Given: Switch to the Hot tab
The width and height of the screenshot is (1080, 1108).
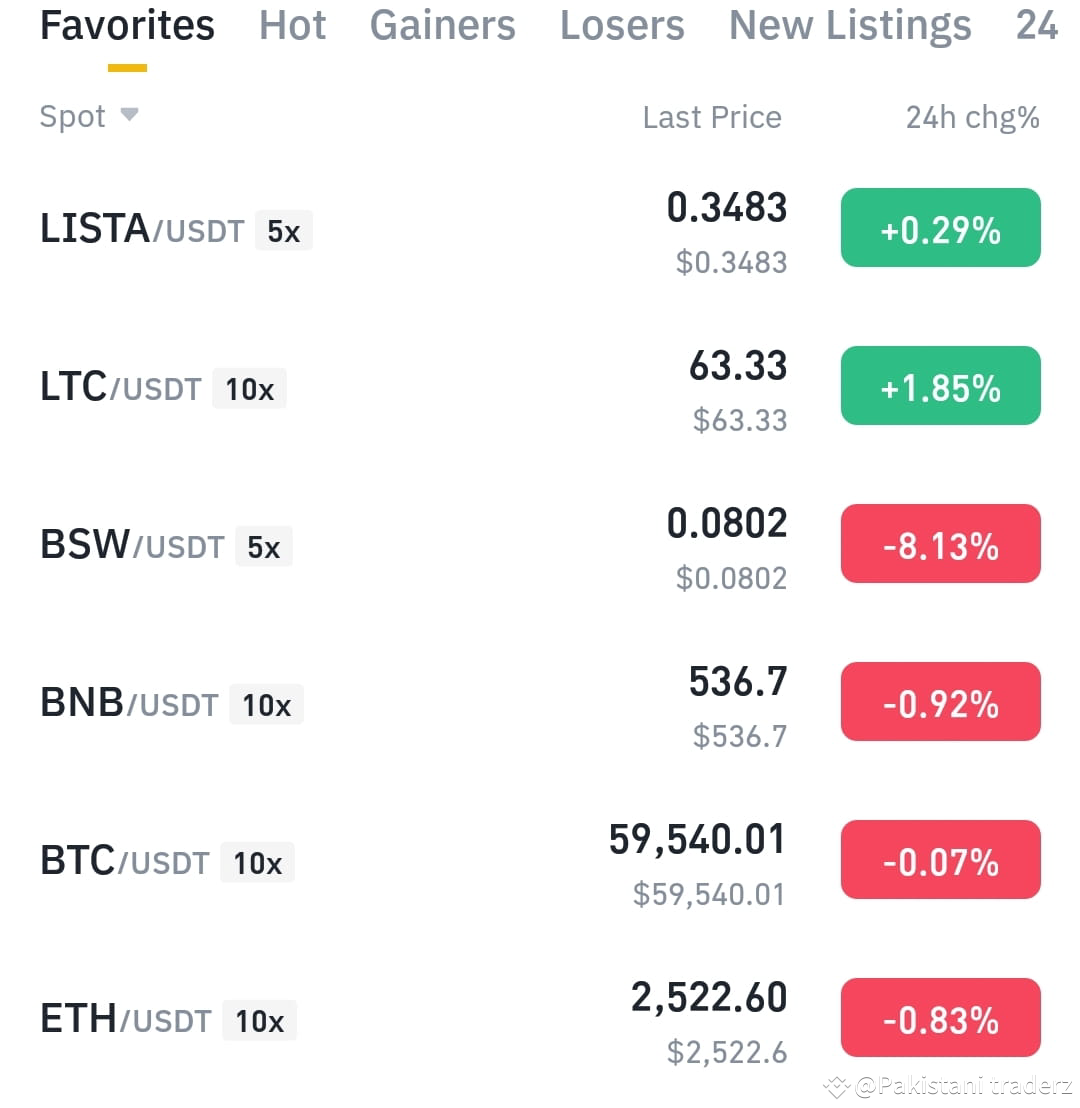Looking at the screenshot, I should coord(292,26).
